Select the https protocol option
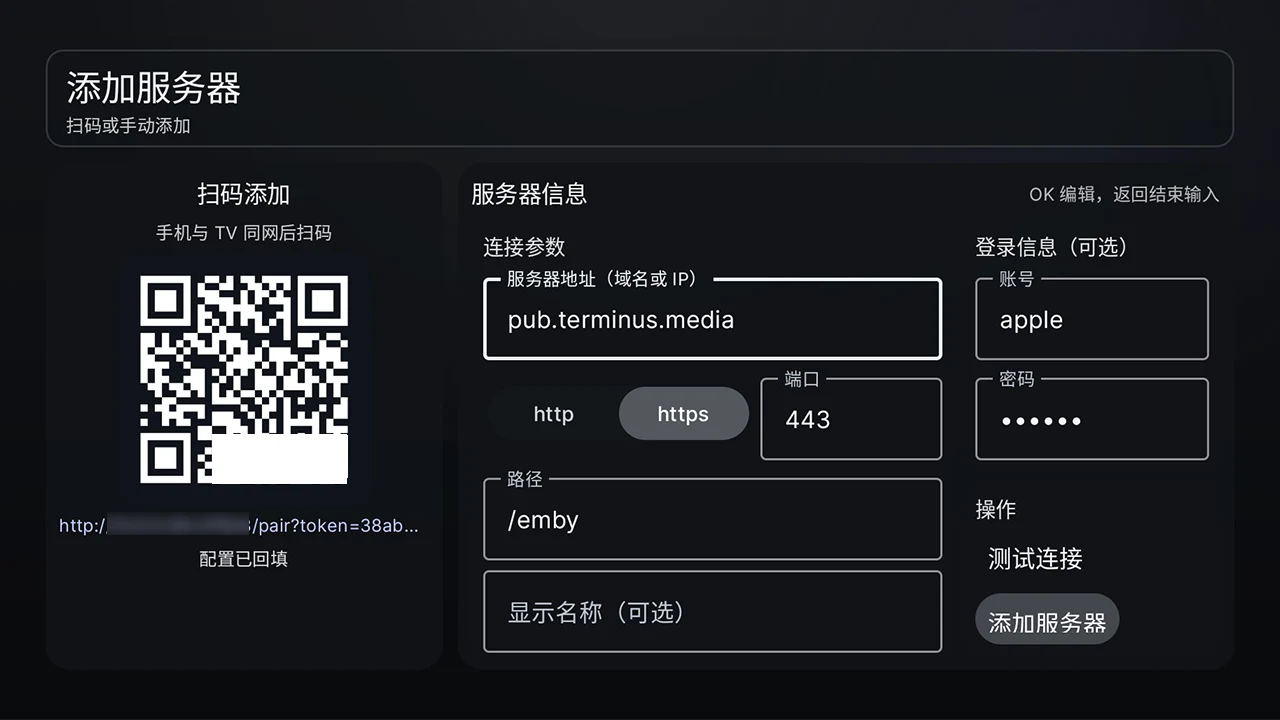Viewport: 1280px width, 720px height. tap(683, 414)
